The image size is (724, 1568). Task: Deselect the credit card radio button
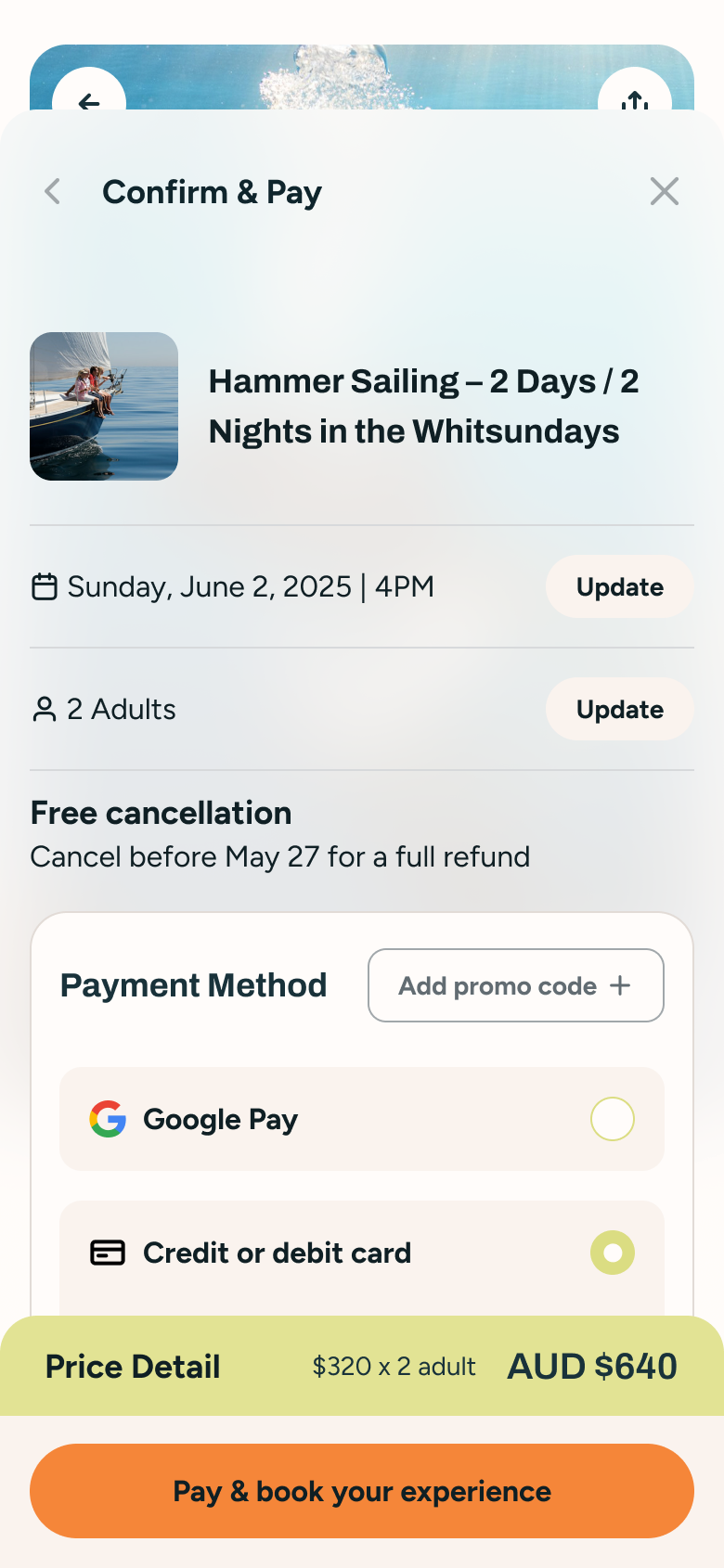coord(612,1253)
